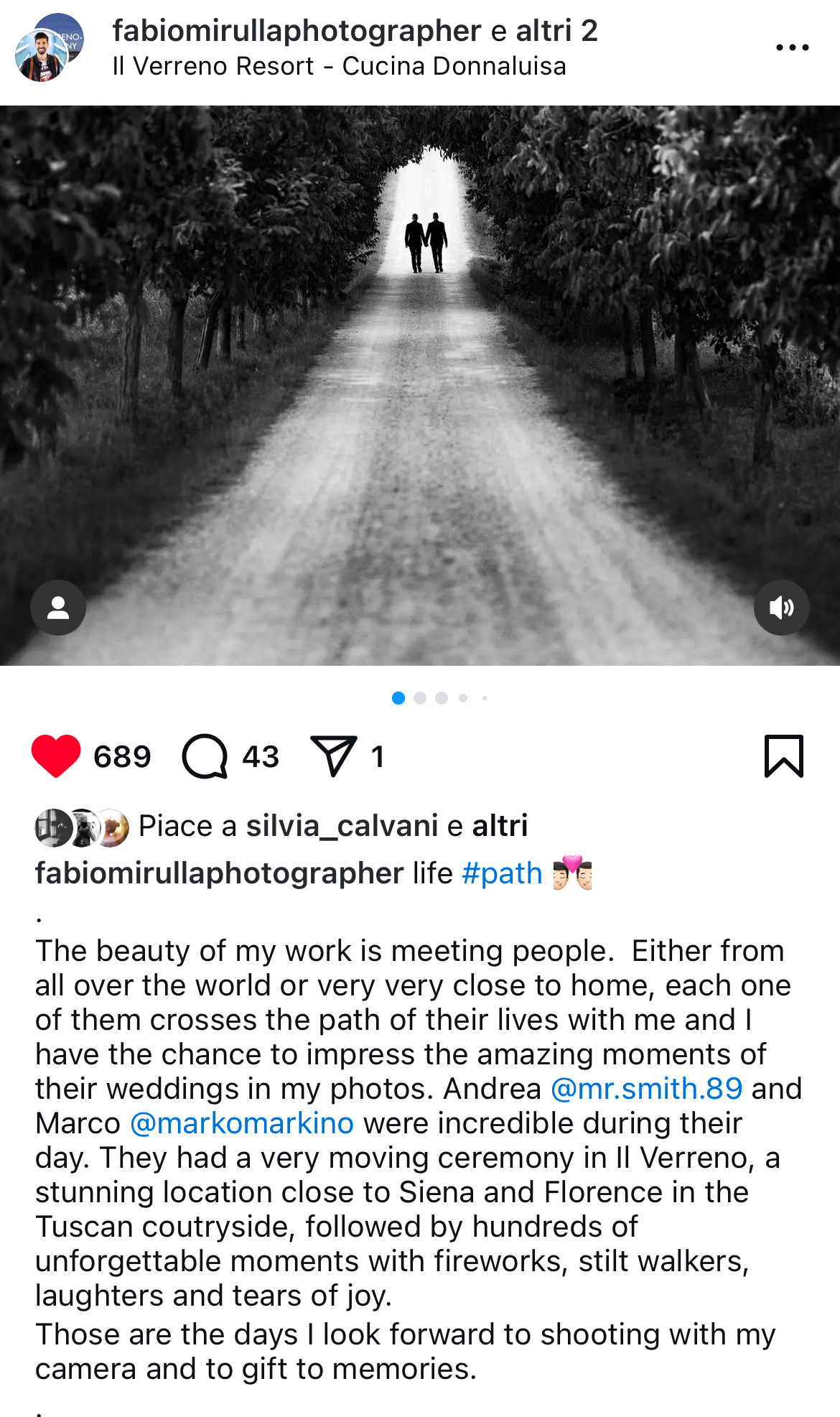Open the #path hashtag
This screenshot has width=840, height=1417.
coord(502,873)
